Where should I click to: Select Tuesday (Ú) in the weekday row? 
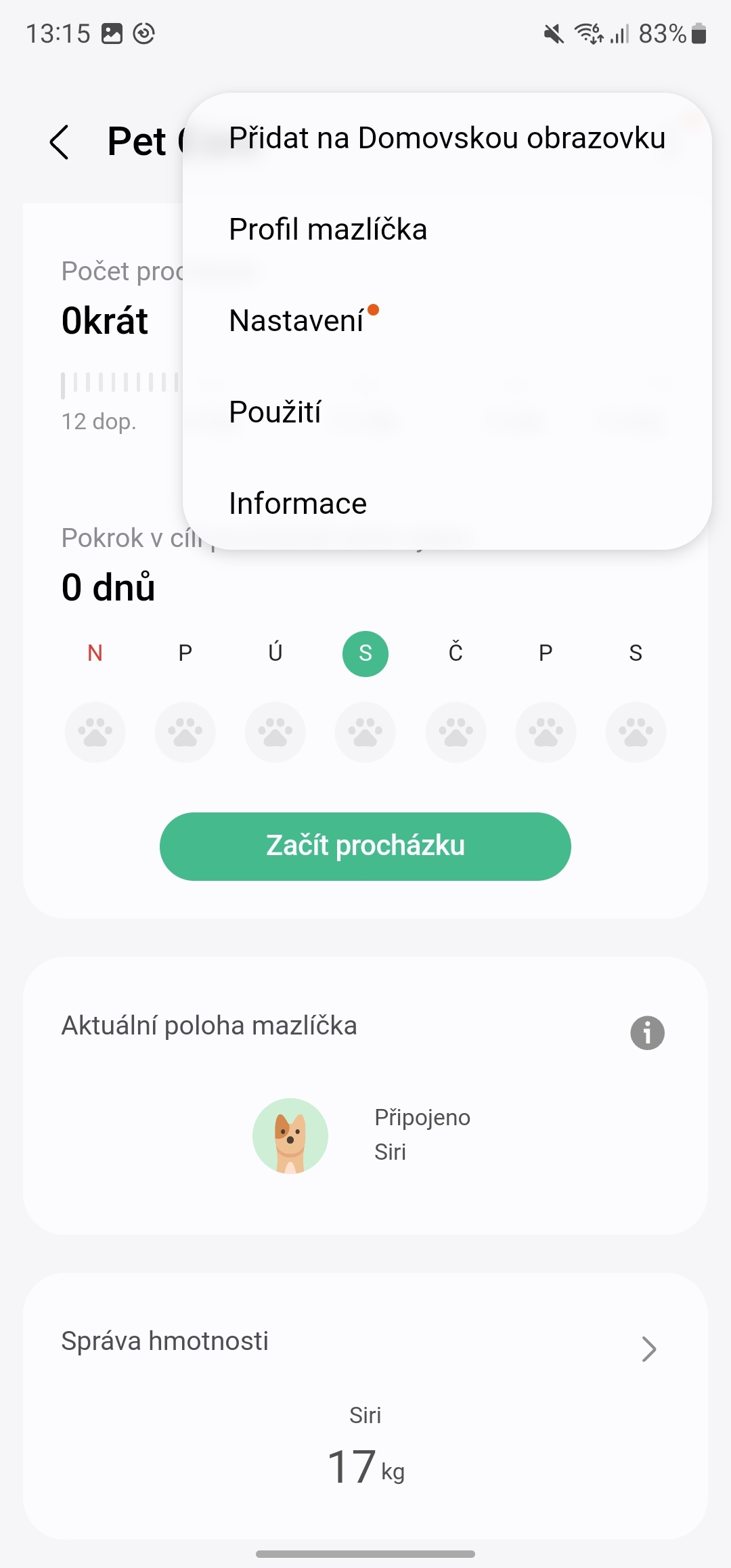point(275,653)
